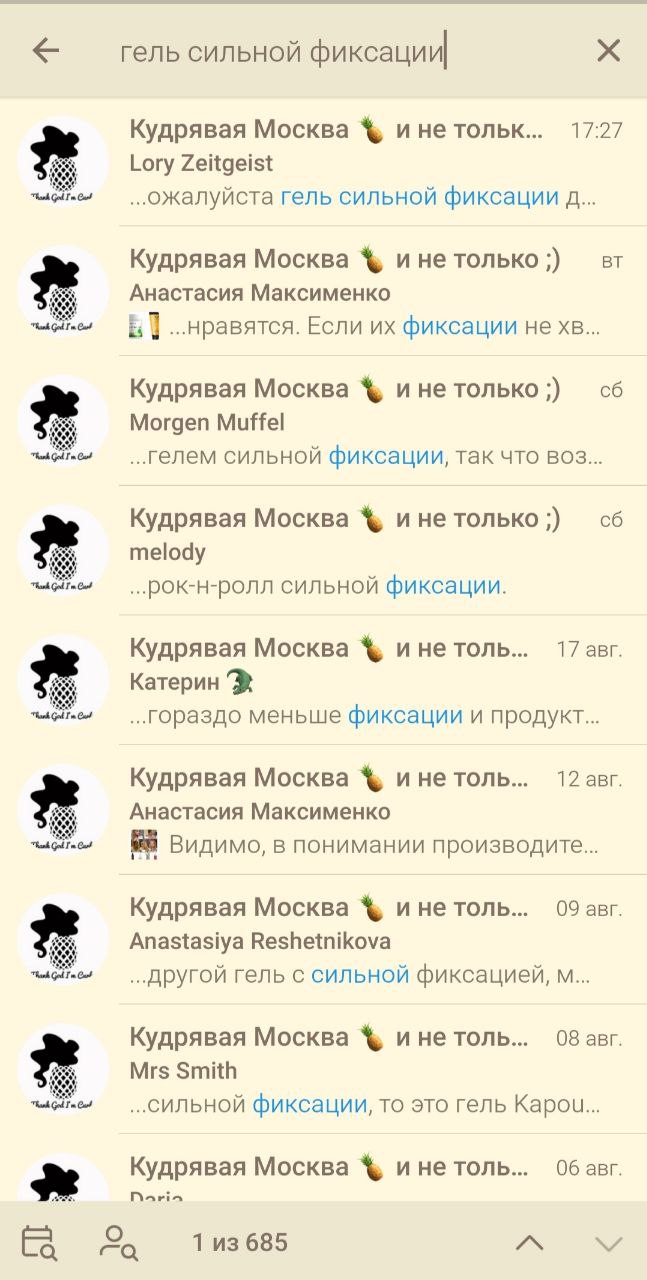Screen dimensions: 647x1280
Task: Filter results by member icon
Action: pyautogui.click(x=118, y=1242)
